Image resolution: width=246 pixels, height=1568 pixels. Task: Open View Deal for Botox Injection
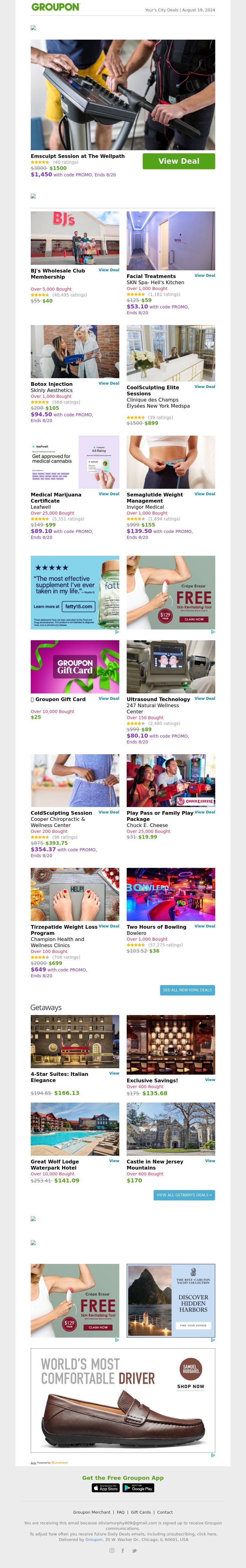(x=109, y=383)
